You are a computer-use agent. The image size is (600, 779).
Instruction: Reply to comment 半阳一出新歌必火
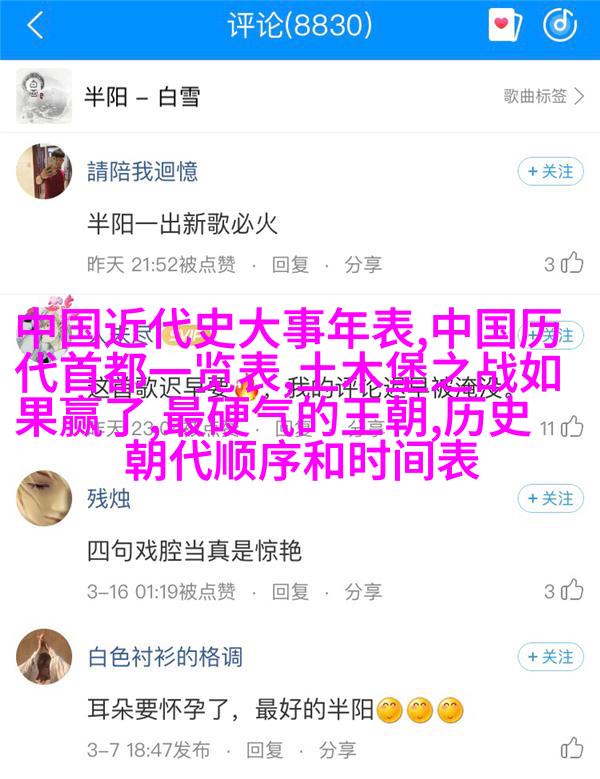290,264
